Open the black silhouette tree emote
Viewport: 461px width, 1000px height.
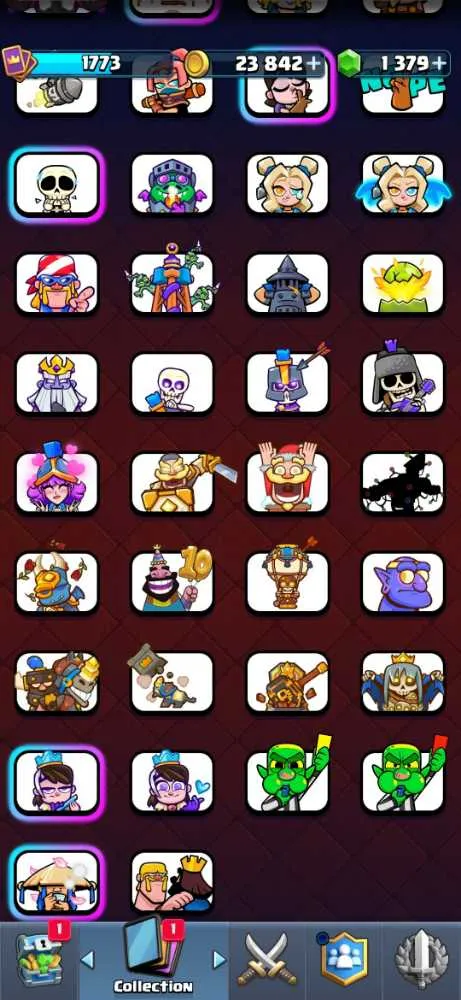(403, 483)
